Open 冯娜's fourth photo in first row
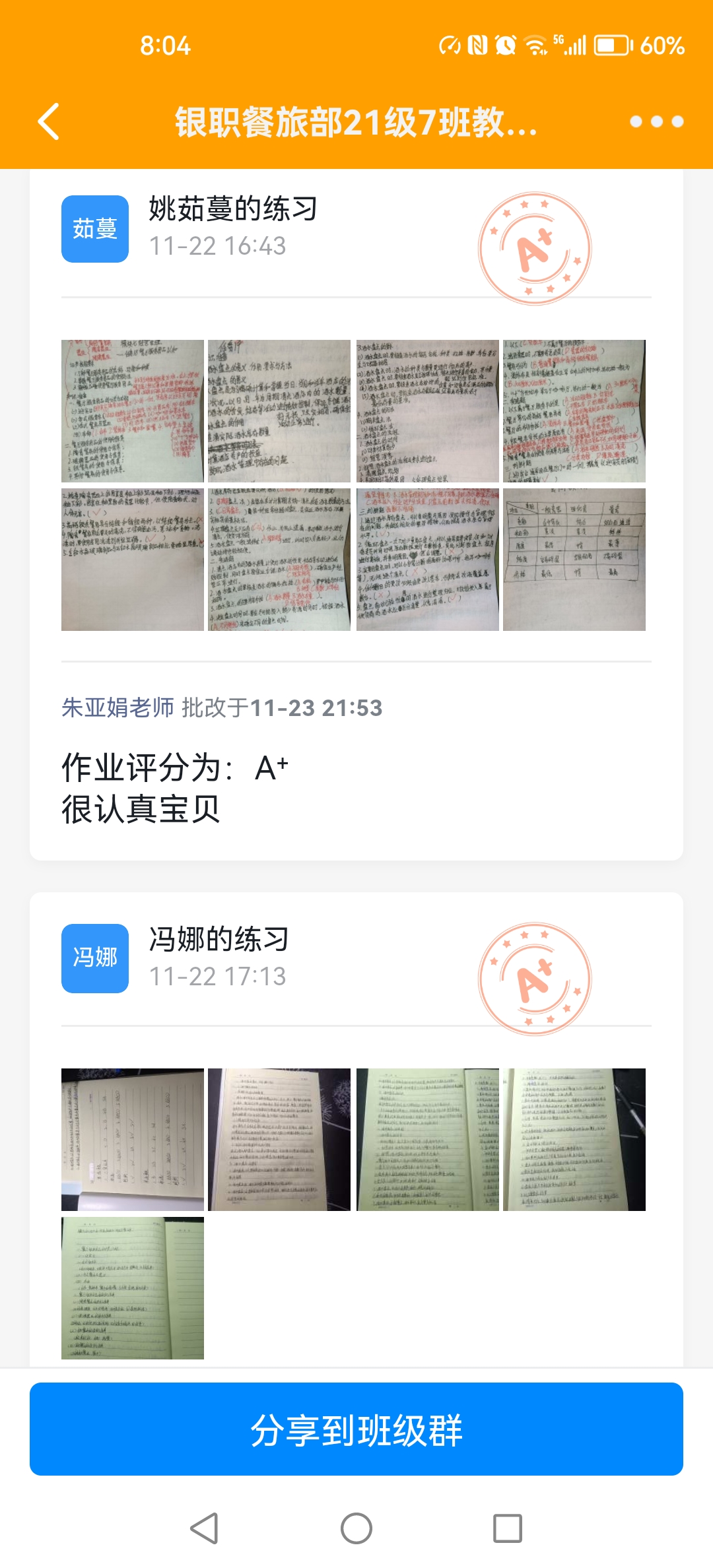 574,1140
